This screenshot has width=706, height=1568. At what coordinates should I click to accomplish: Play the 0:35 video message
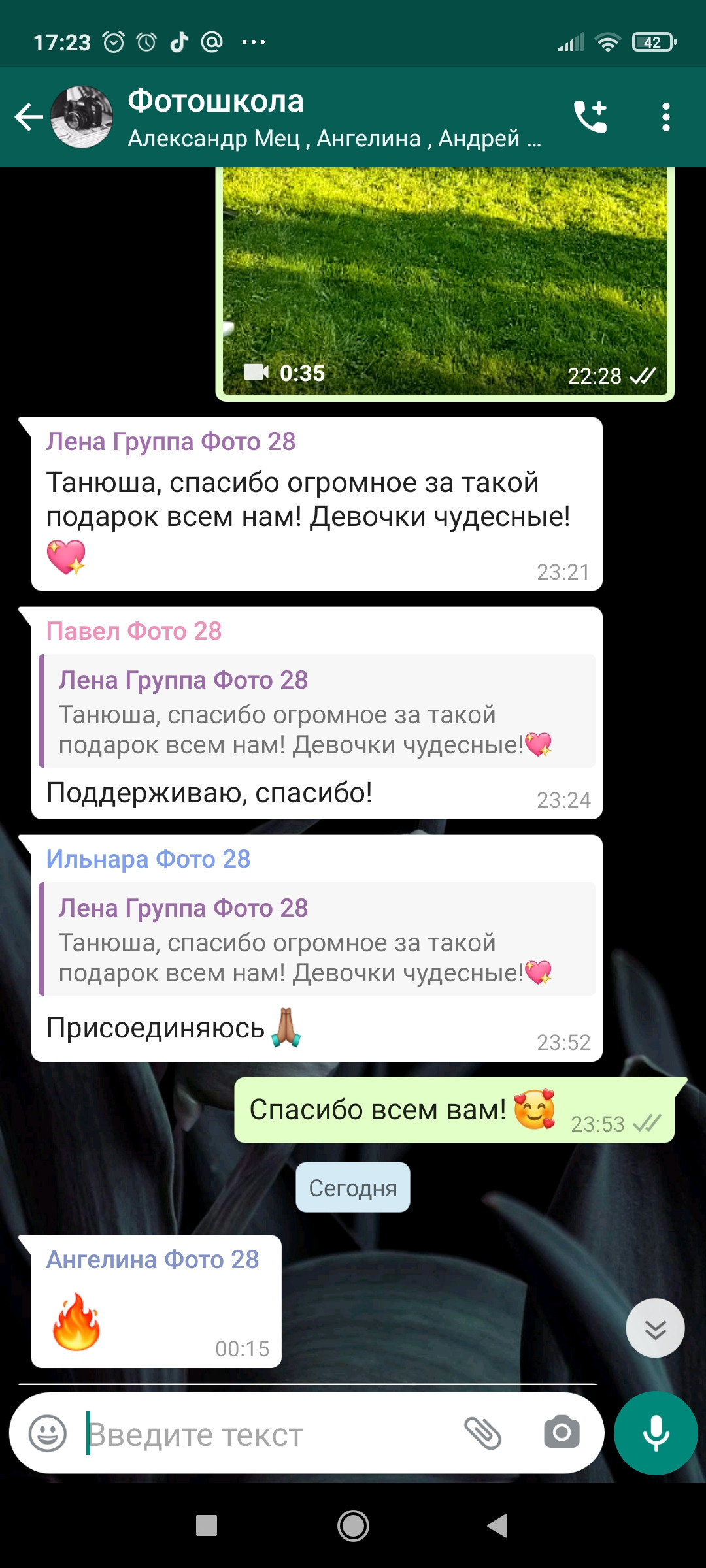445,282
